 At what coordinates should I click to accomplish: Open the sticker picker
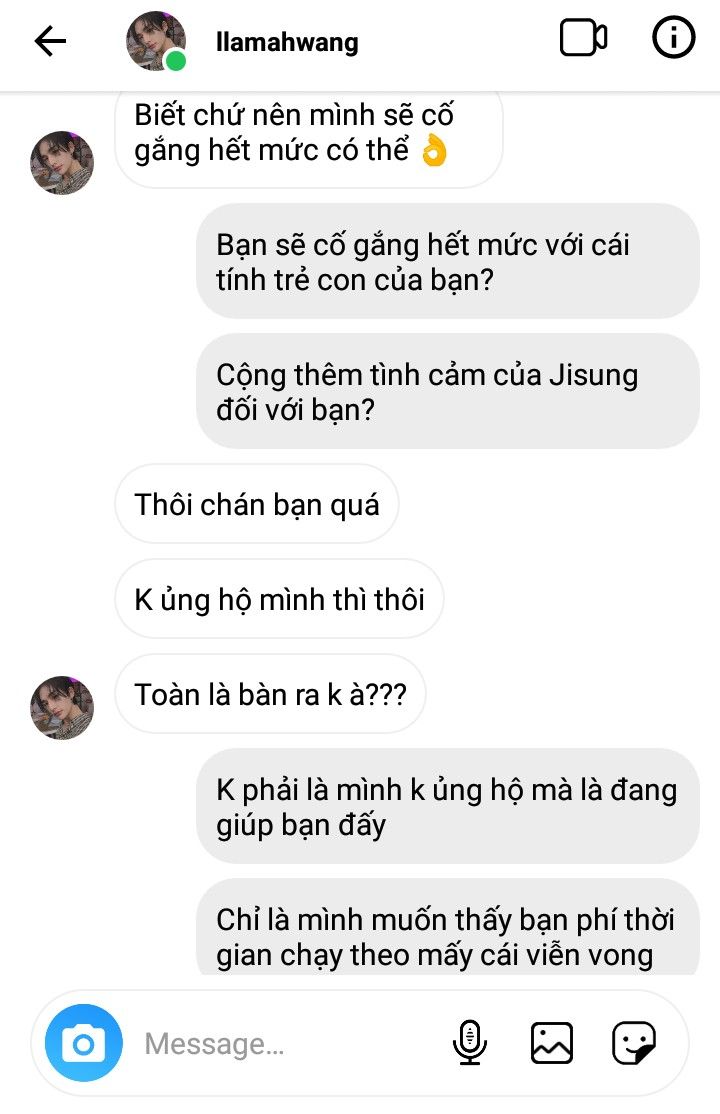coord(634,1044)
